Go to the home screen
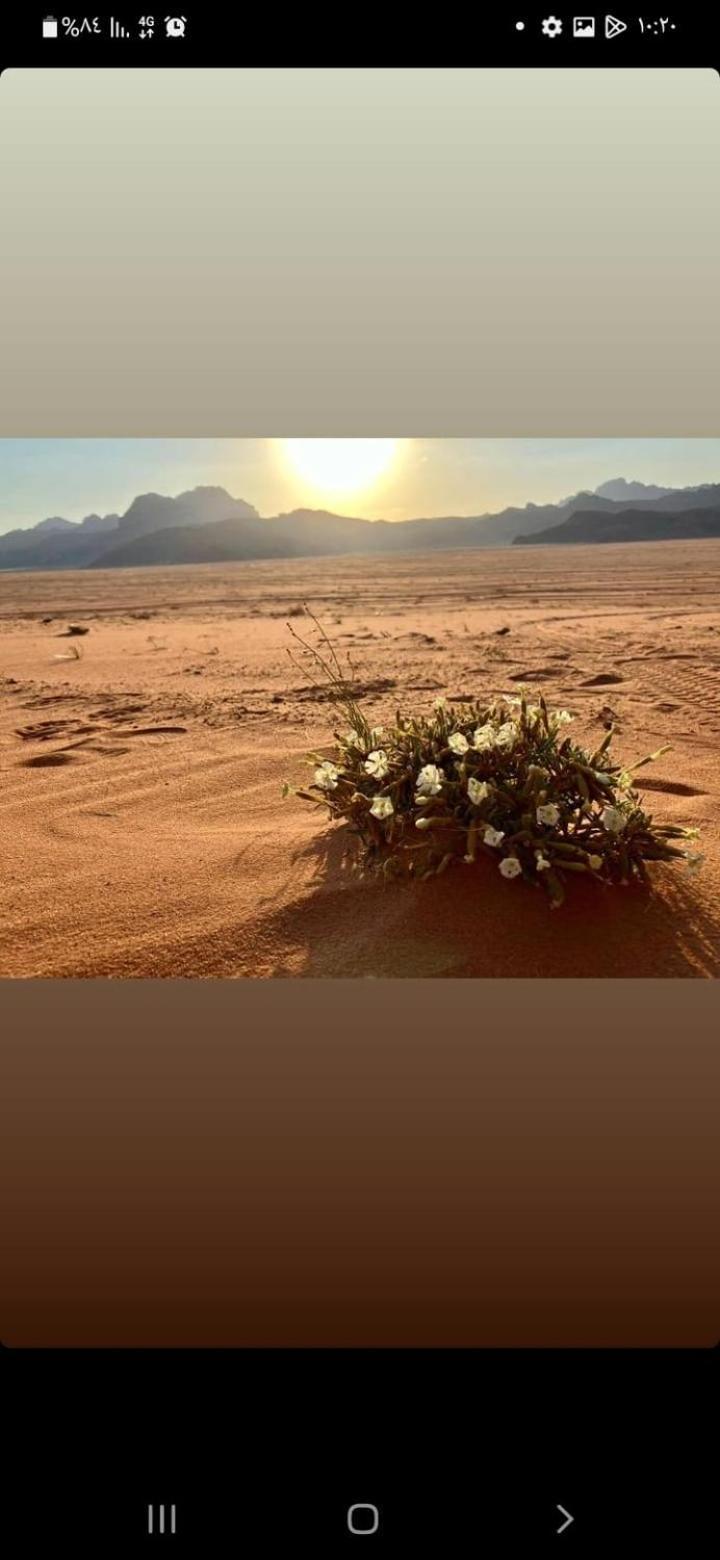The image size is (720, 1560). tap(362, 1518)
